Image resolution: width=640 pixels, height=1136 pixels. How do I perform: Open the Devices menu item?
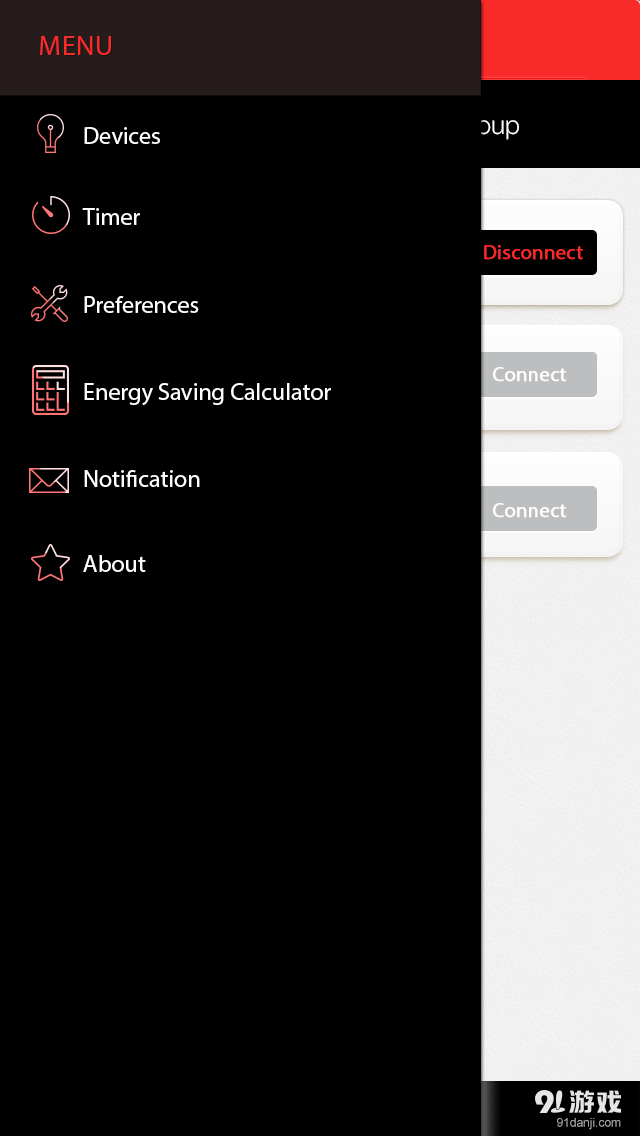(x=121, y=136)
